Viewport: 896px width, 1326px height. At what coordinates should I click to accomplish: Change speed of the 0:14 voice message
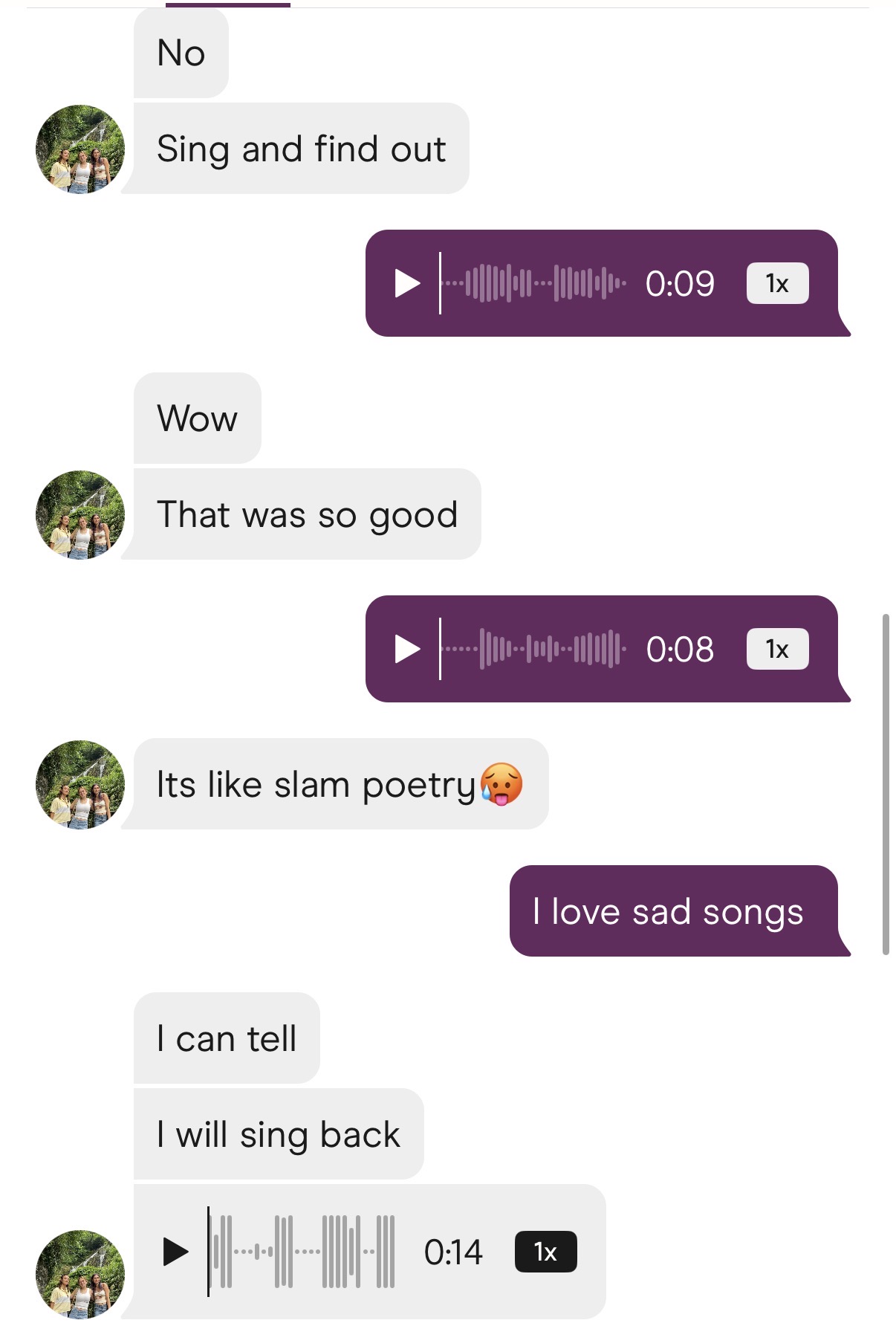[545, 1252]
